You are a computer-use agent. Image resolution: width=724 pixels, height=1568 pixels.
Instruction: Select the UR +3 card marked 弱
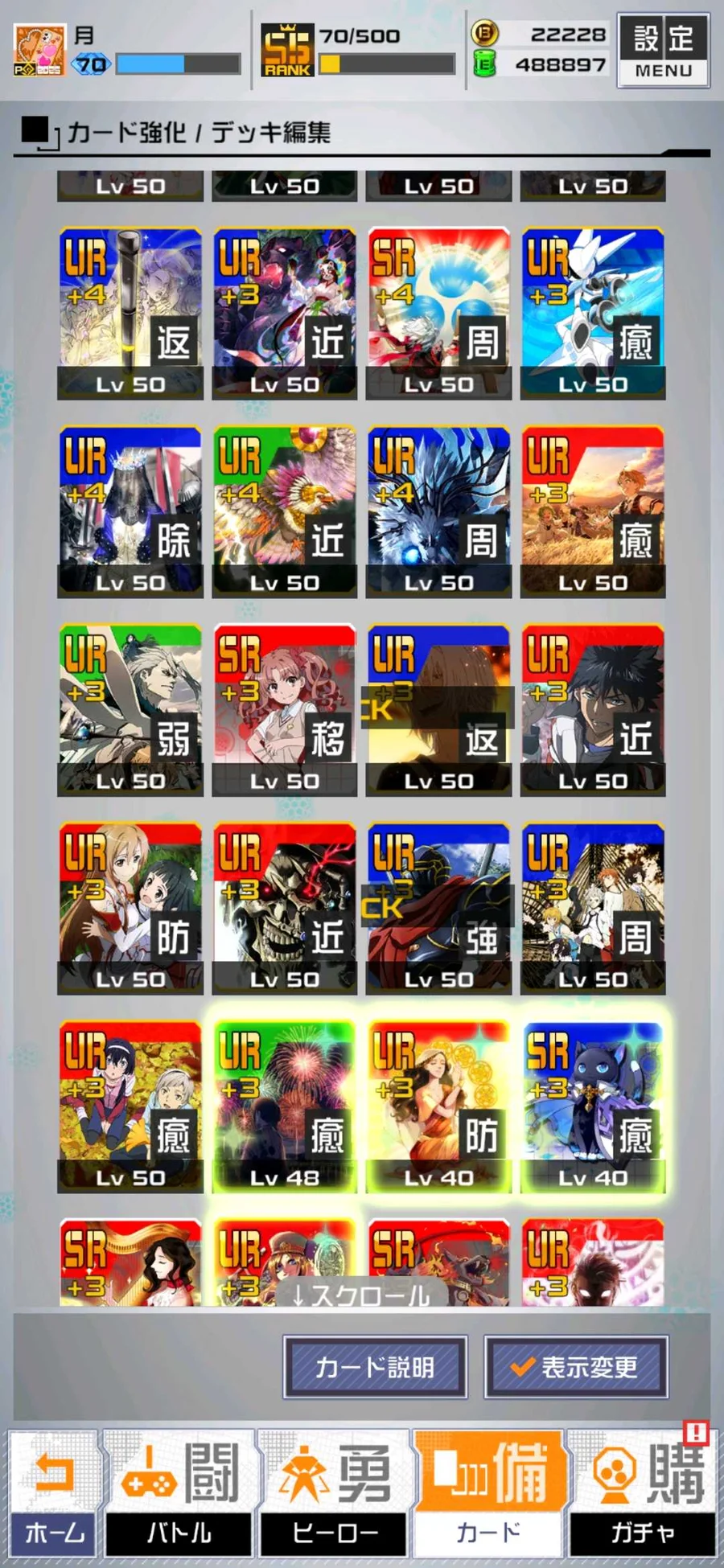click(130, 710)
